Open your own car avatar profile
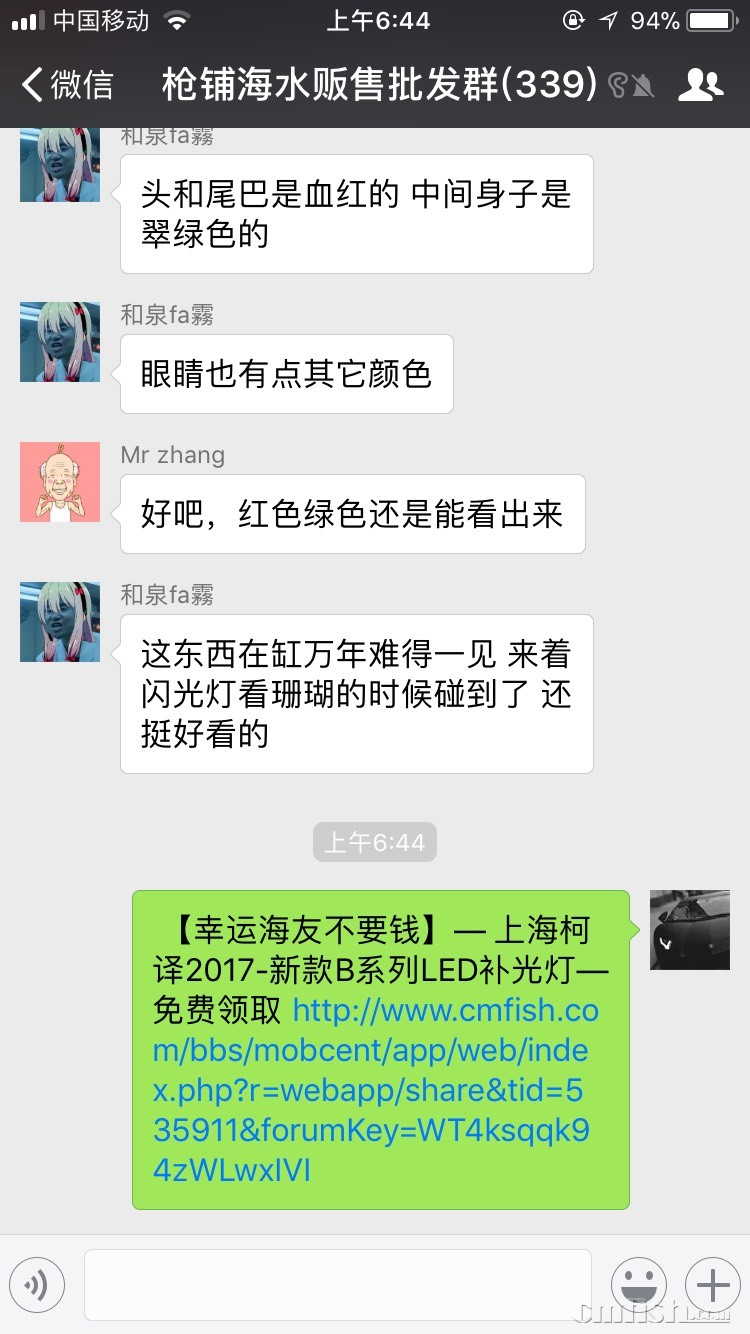Screen dimensions: 750x1334 pyautogui.click(x=690, y=930)
